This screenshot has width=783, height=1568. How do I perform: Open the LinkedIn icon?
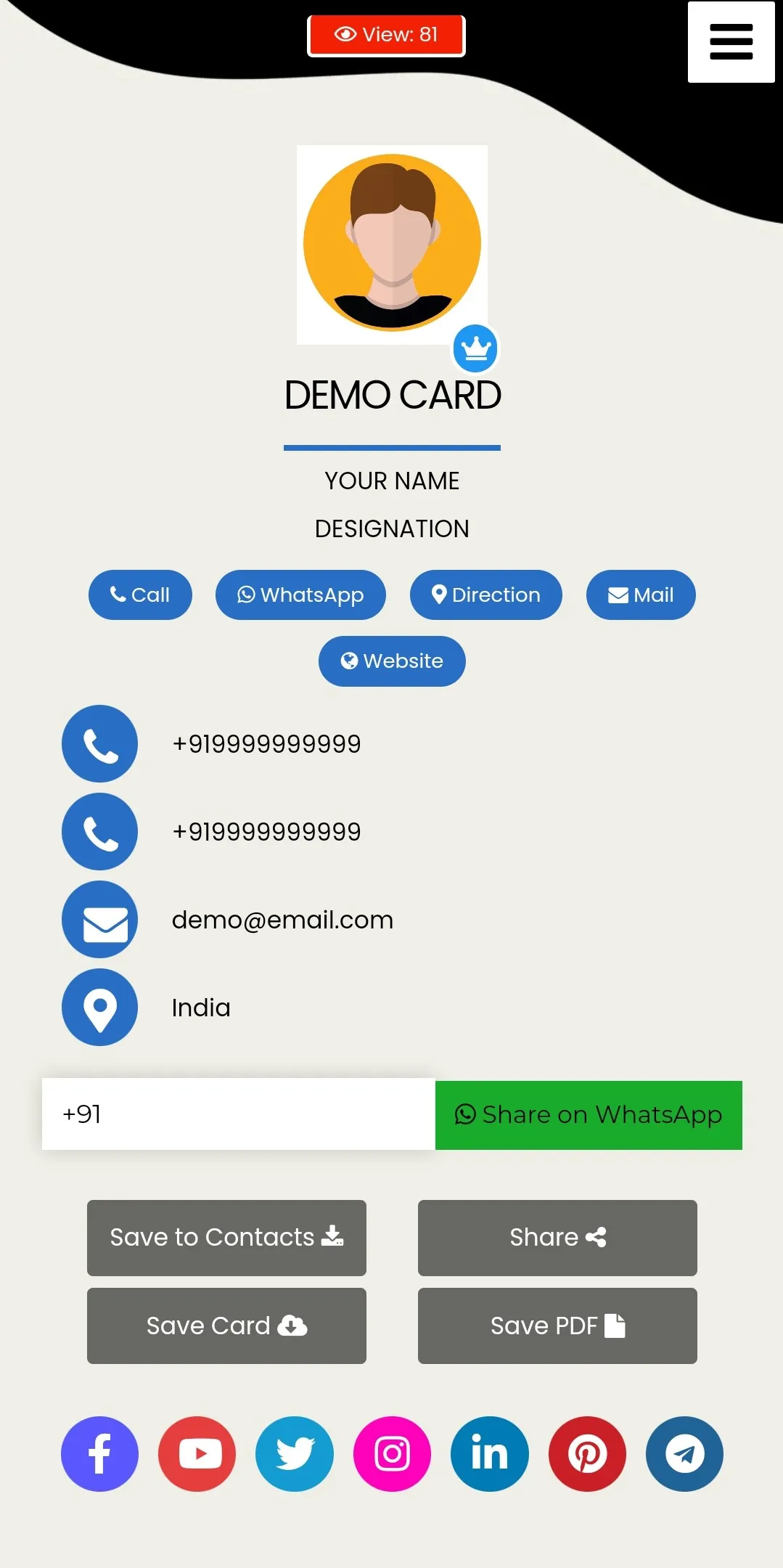(490, 1454)
